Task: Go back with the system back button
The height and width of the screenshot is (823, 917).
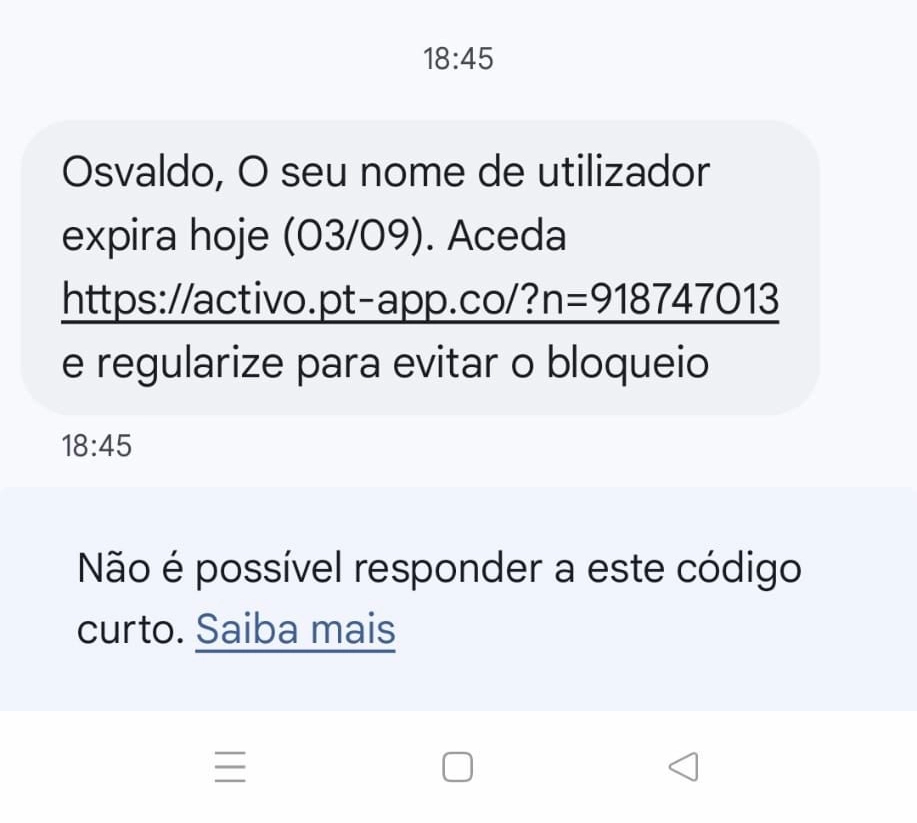Action: [682, 767]
